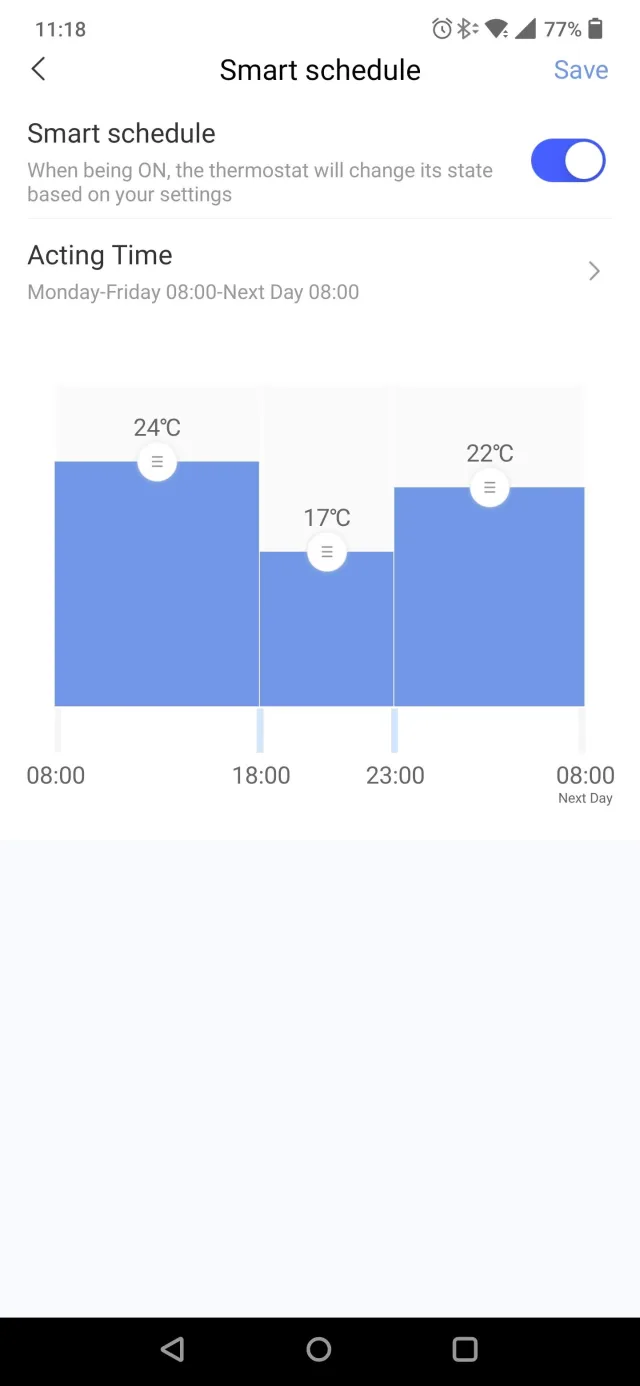Go back from Smart schedule
Screen dimensions: 640x1386
pos(39,69)
